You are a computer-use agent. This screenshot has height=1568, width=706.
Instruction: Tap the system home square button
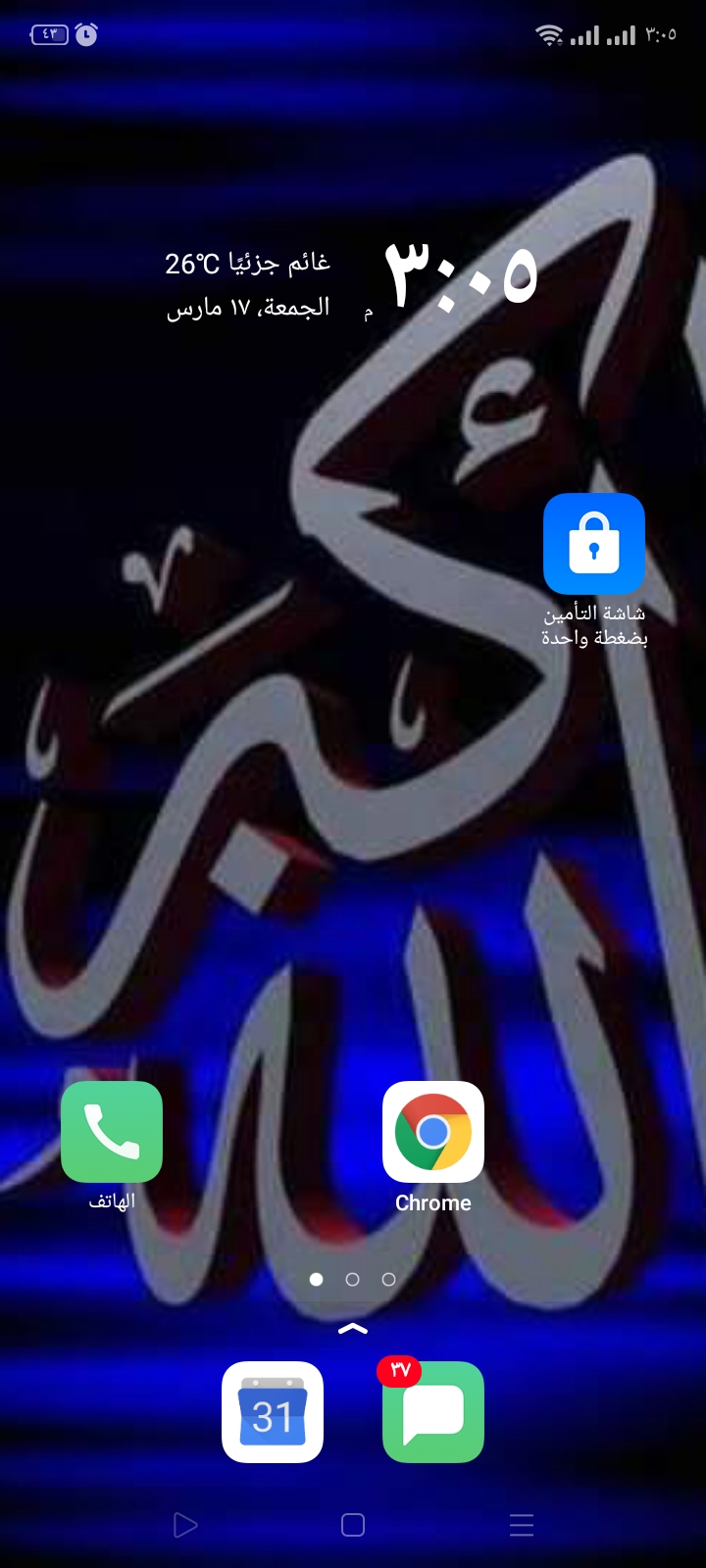[x=353, y=1525]
